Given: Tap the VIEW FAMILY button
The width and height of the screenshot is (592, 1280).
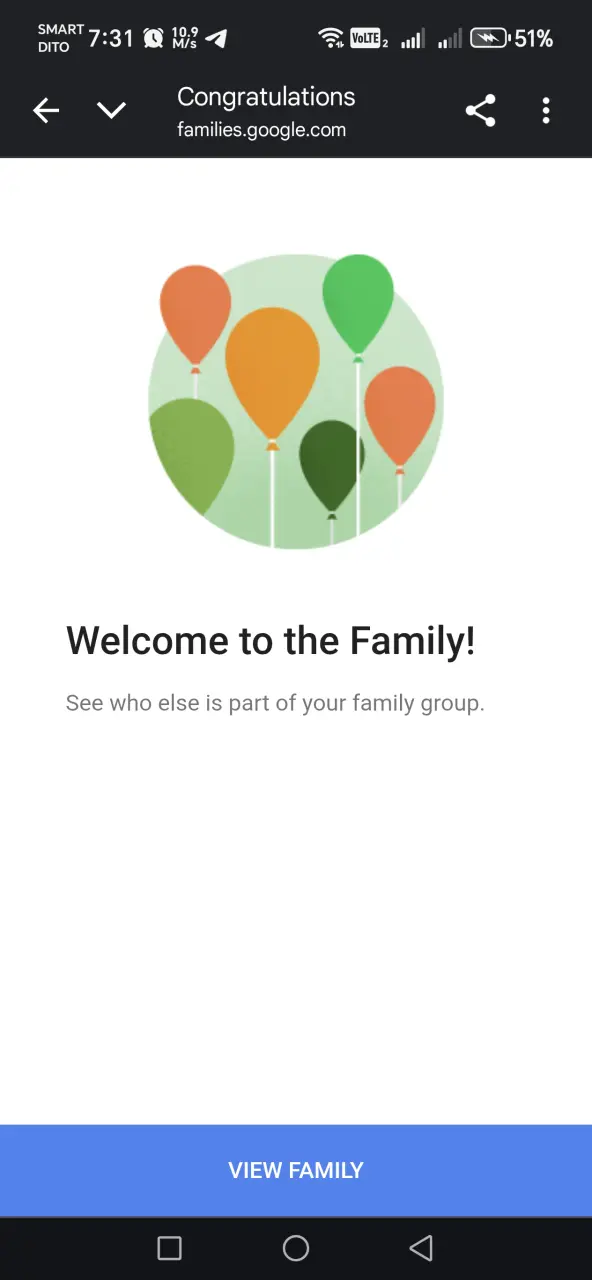Looking at the screenshot, I should [296, 1170].
